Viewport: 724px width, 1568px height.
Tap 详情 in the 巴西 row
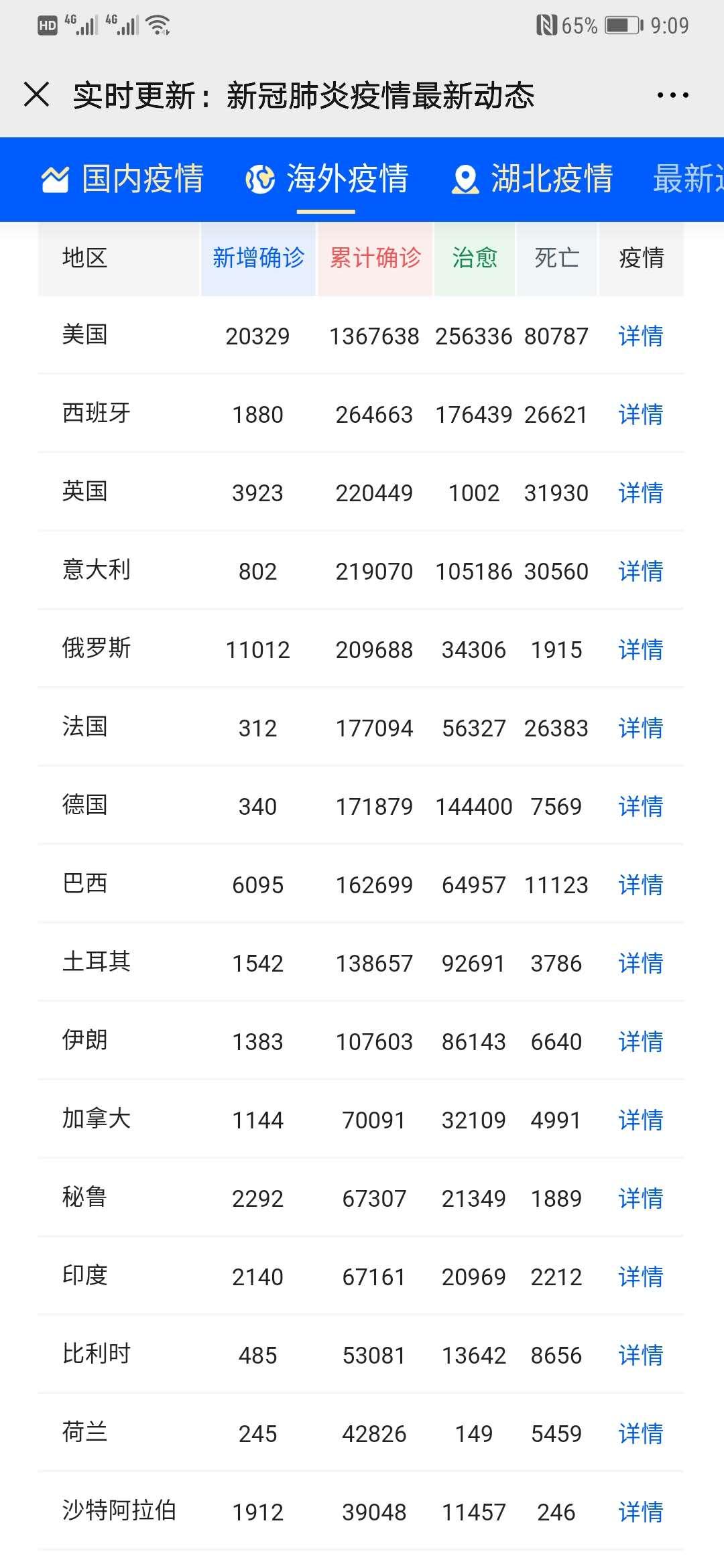point(640,885)
